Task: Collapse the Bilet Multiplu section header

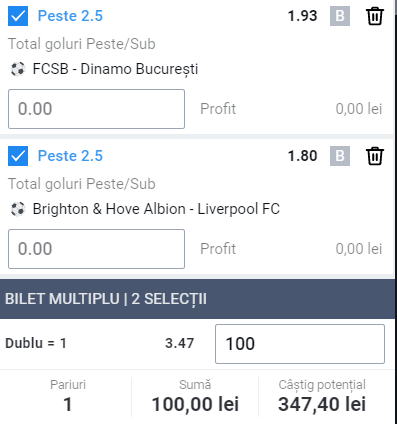Action: click(x=197, y=299)
